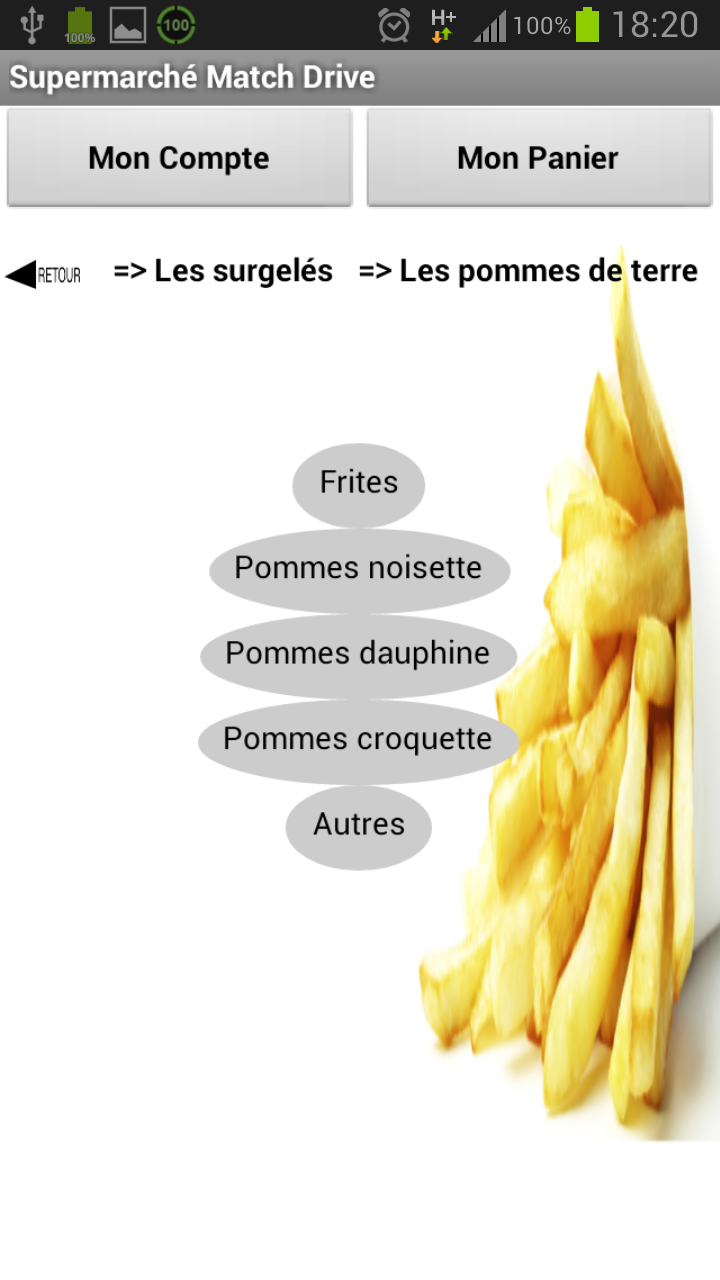Choose Pommes noisette

pyautogui.click(x=359, y=570)
